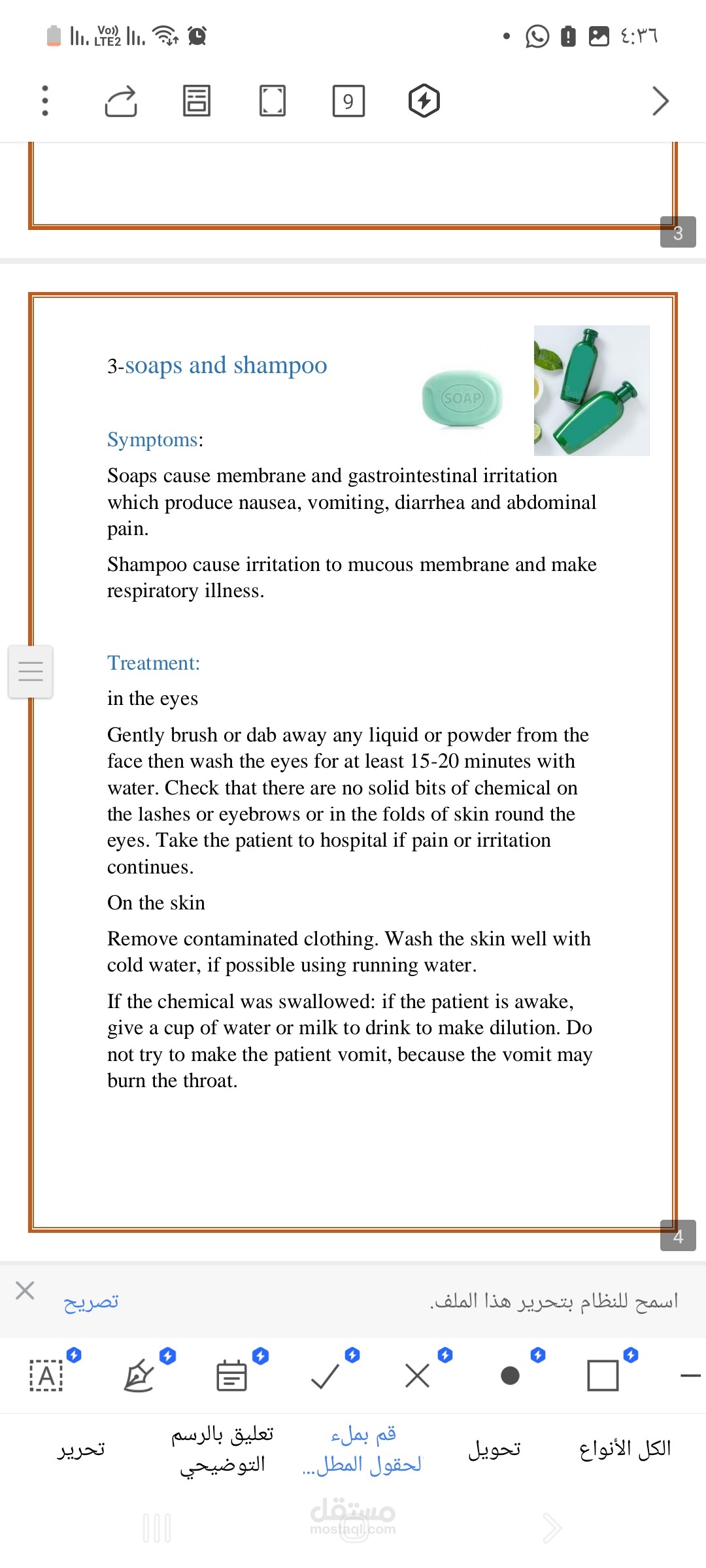Image resolution: width=706 pixels, height=1568 pixels.
Task: Select the text box tool
Action: (x=47, y=1375)
